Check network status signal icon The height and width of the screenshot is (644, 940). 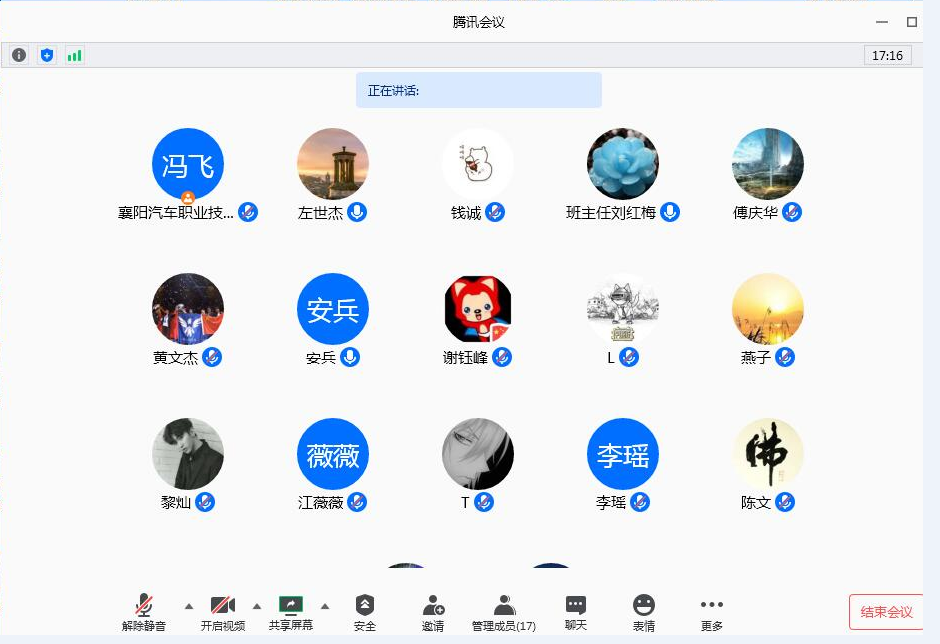coord(74,56)
